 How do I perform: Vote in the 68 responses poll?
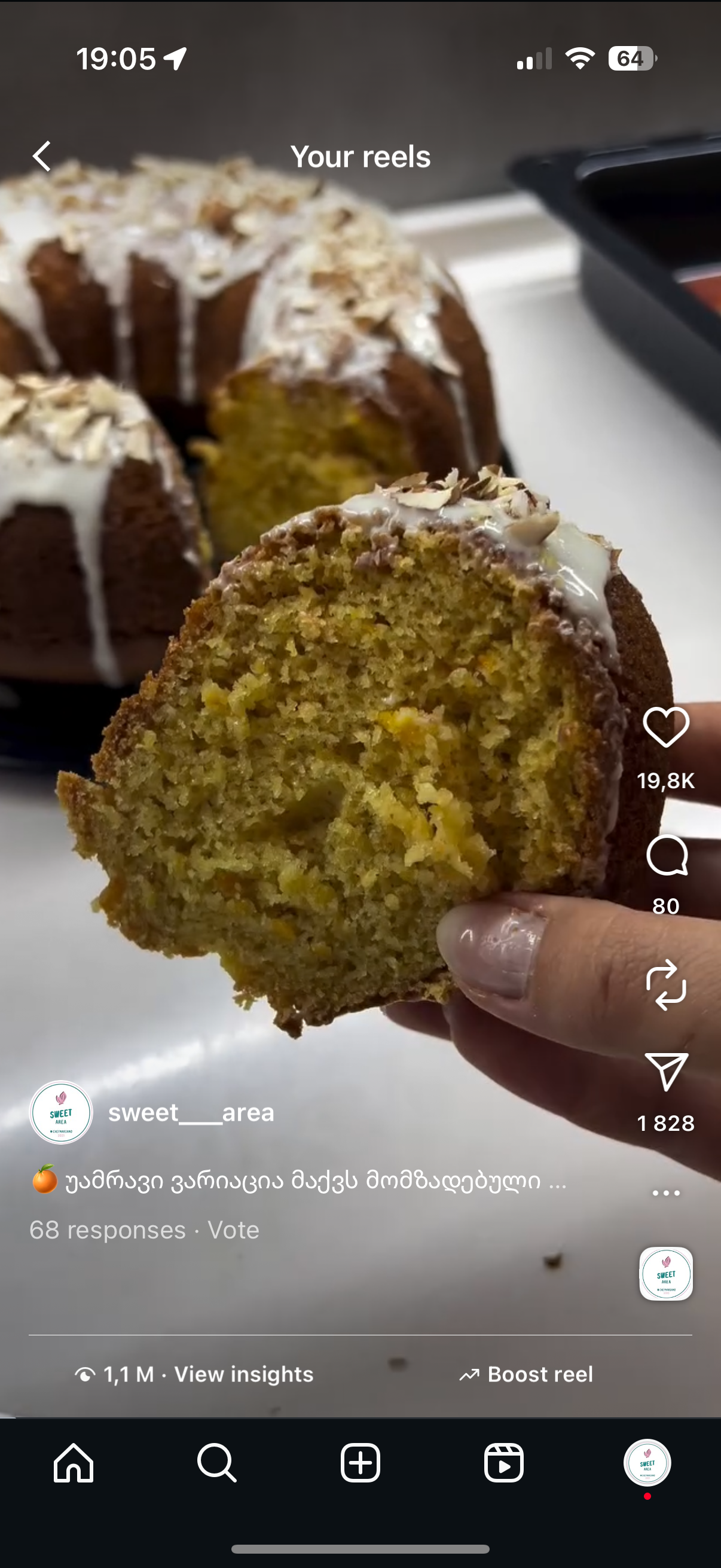pos(234,1230)
